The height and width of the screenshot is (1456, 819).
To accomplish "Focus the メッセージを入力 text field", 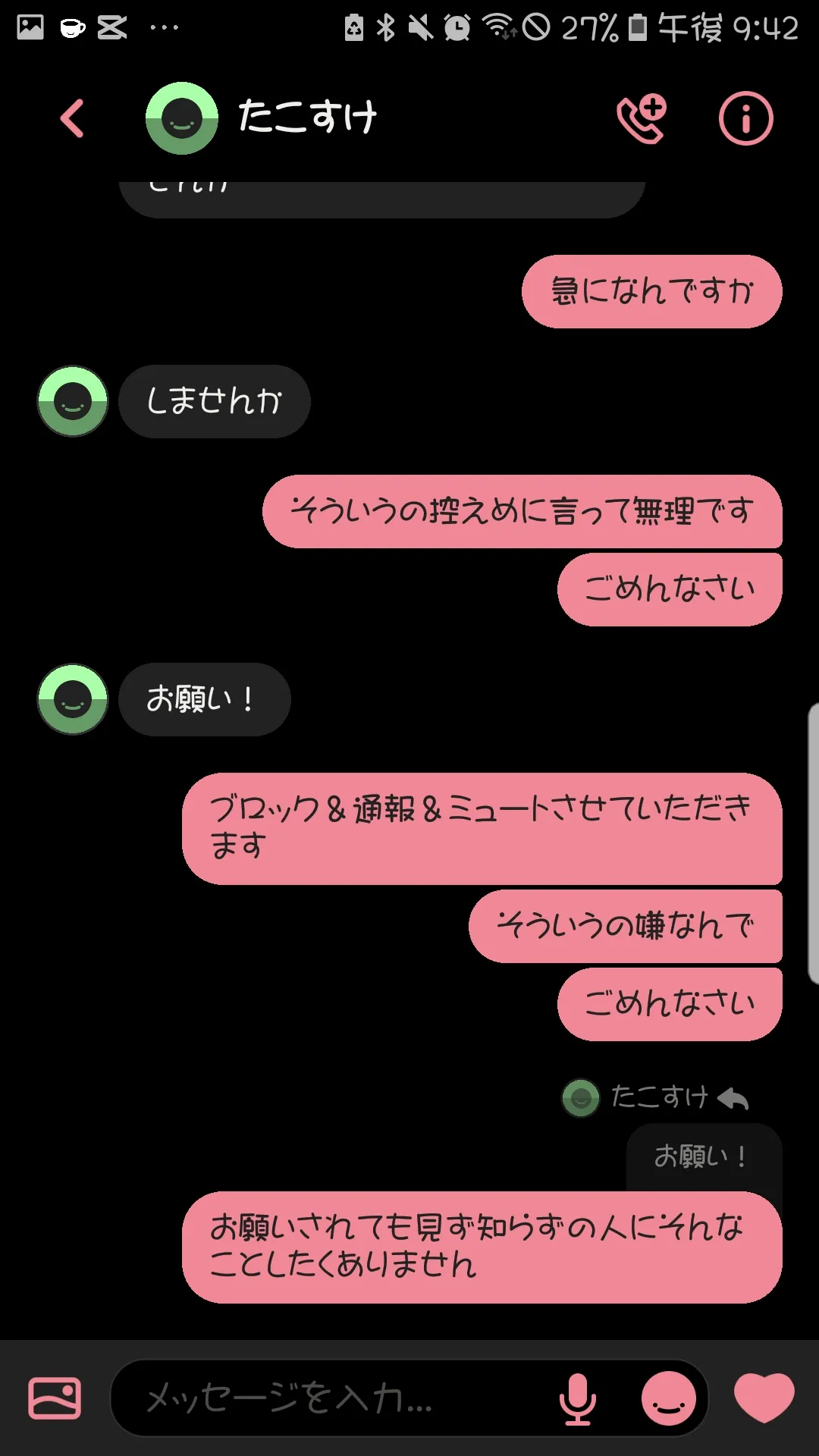I will click(334, 1398).
